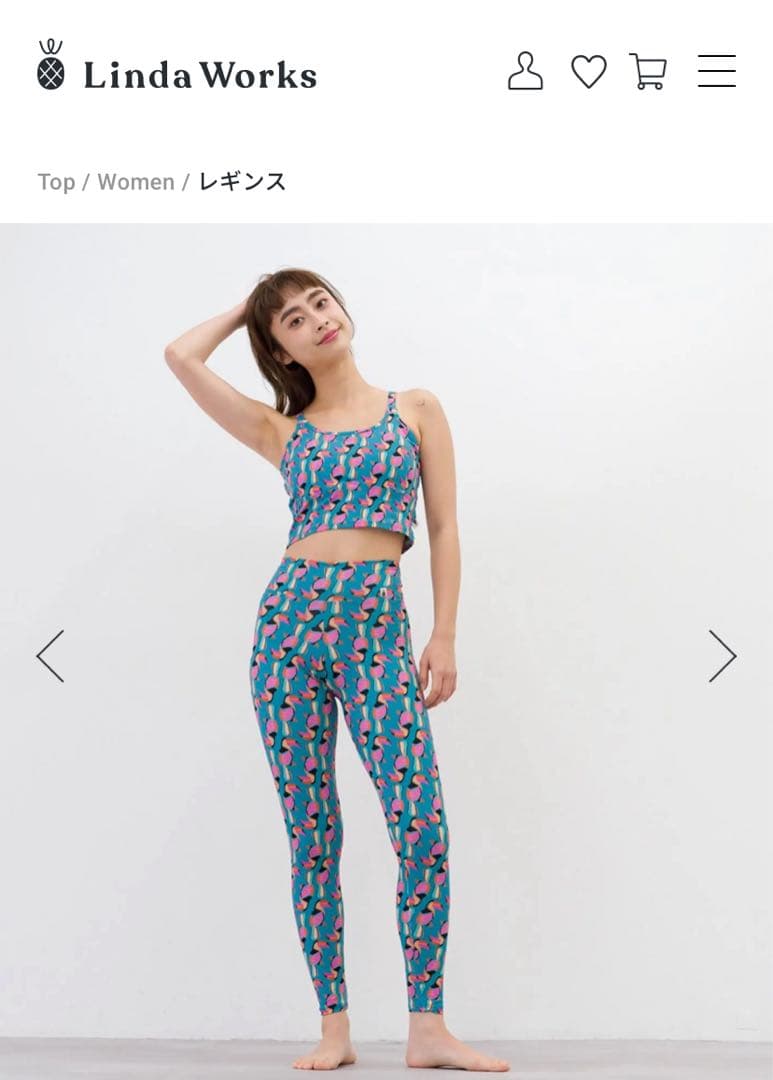Open the Women breadcrumb link
Viewport: 773px width, 1080px height.
coord(136,182)
